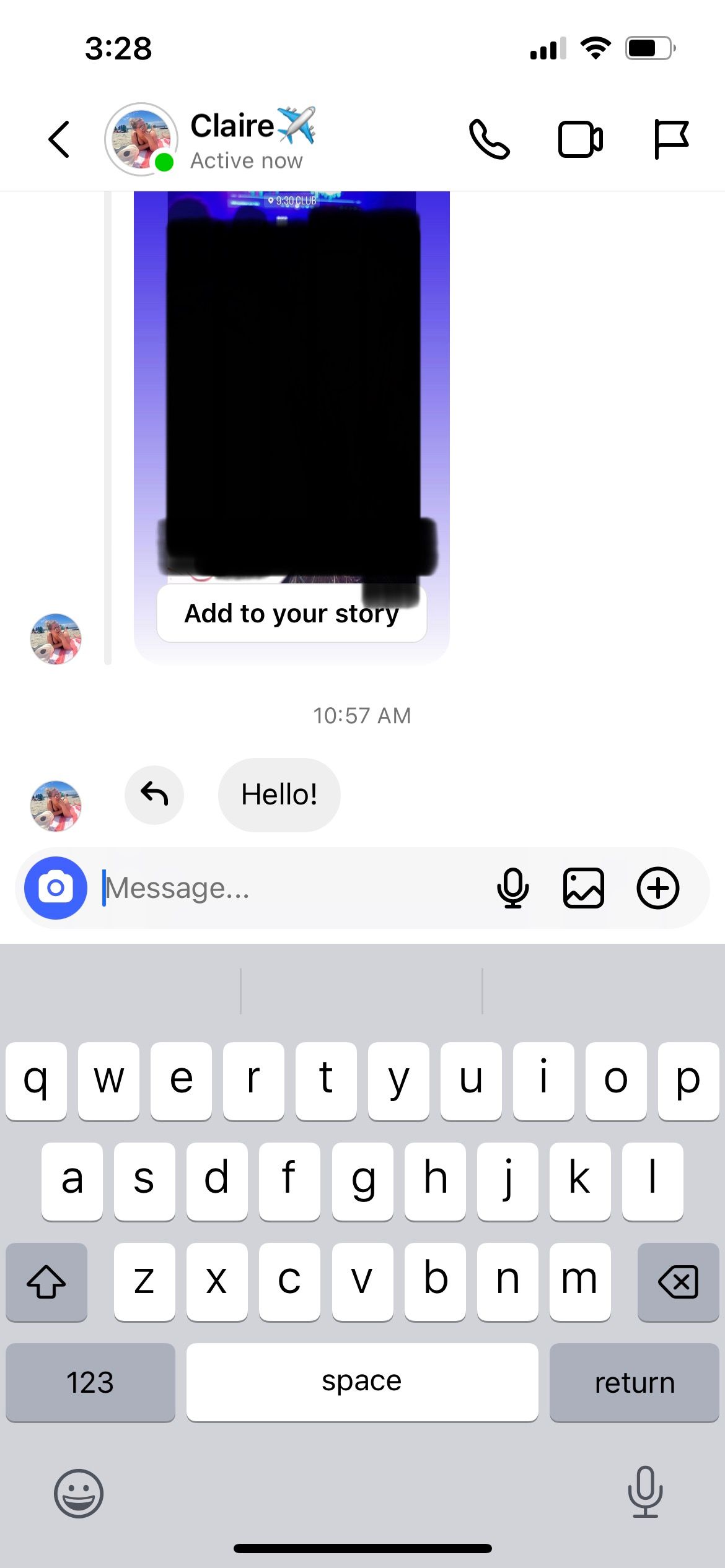Go back to the message list
725x1568 pixels.
(59, 139)
